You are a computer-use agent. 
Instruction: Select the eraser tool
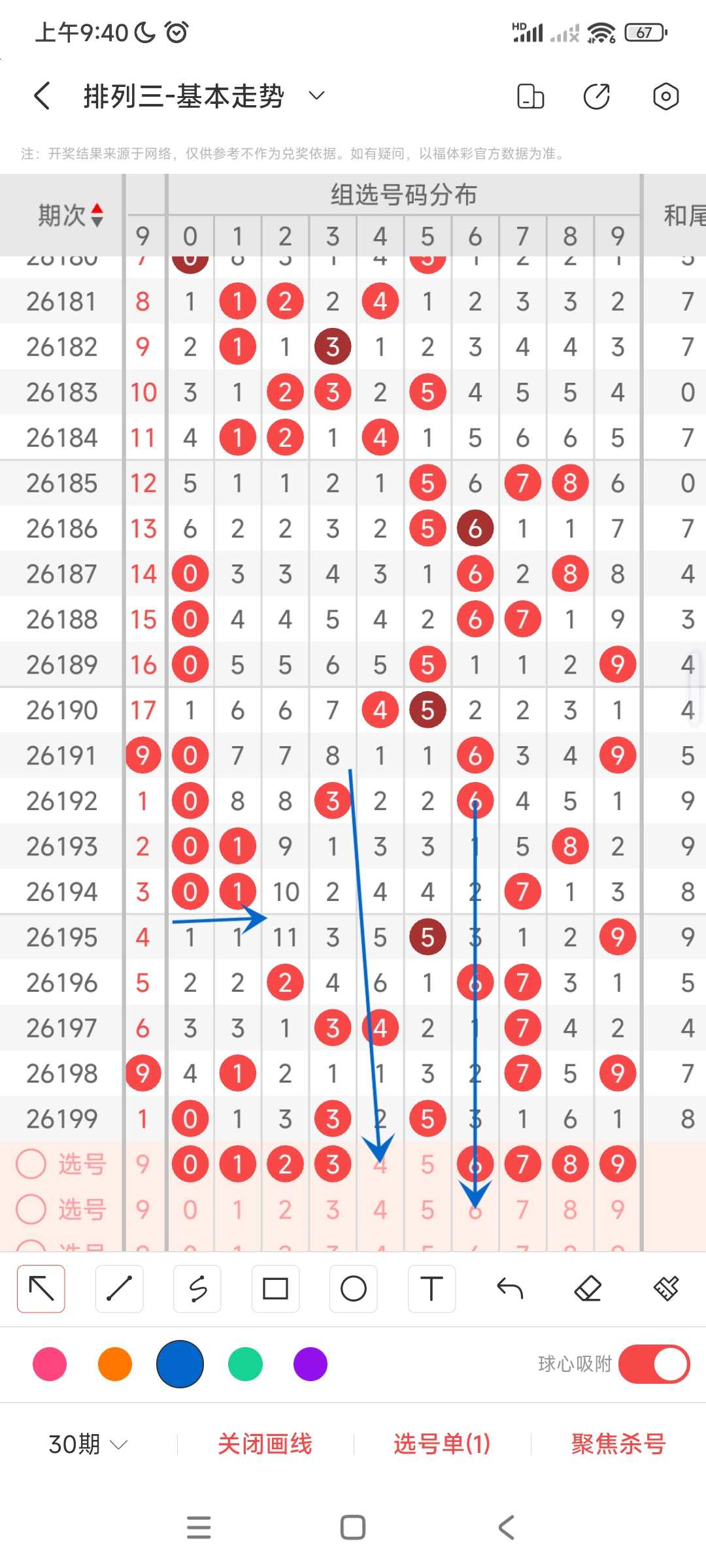click(x=588, y=1288)
